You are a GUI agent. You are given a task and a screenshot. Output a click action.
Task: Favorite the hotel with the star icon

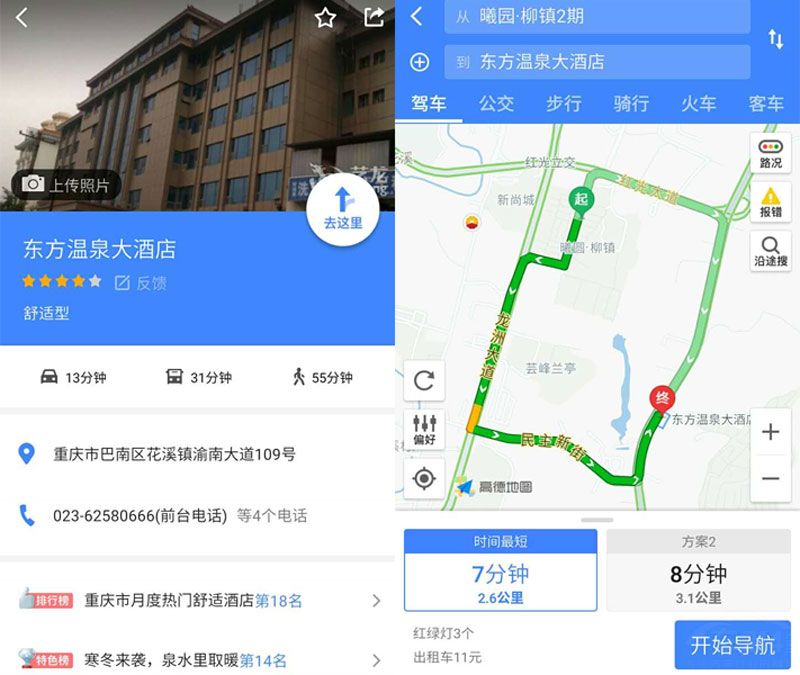(x=325, y=18)
